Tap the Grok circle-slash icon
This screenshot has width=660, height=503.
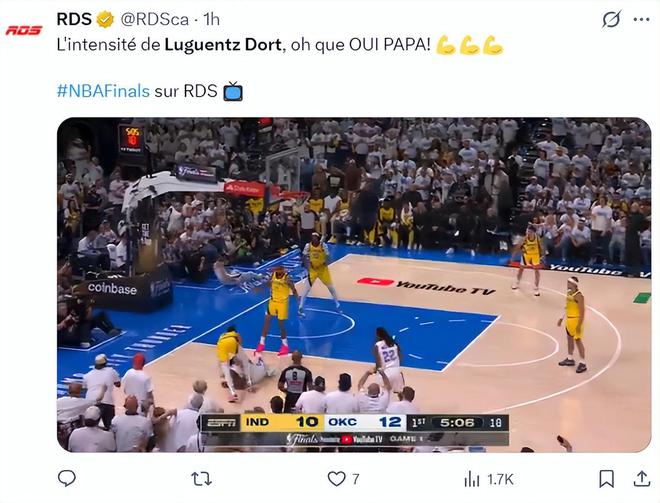611,20
